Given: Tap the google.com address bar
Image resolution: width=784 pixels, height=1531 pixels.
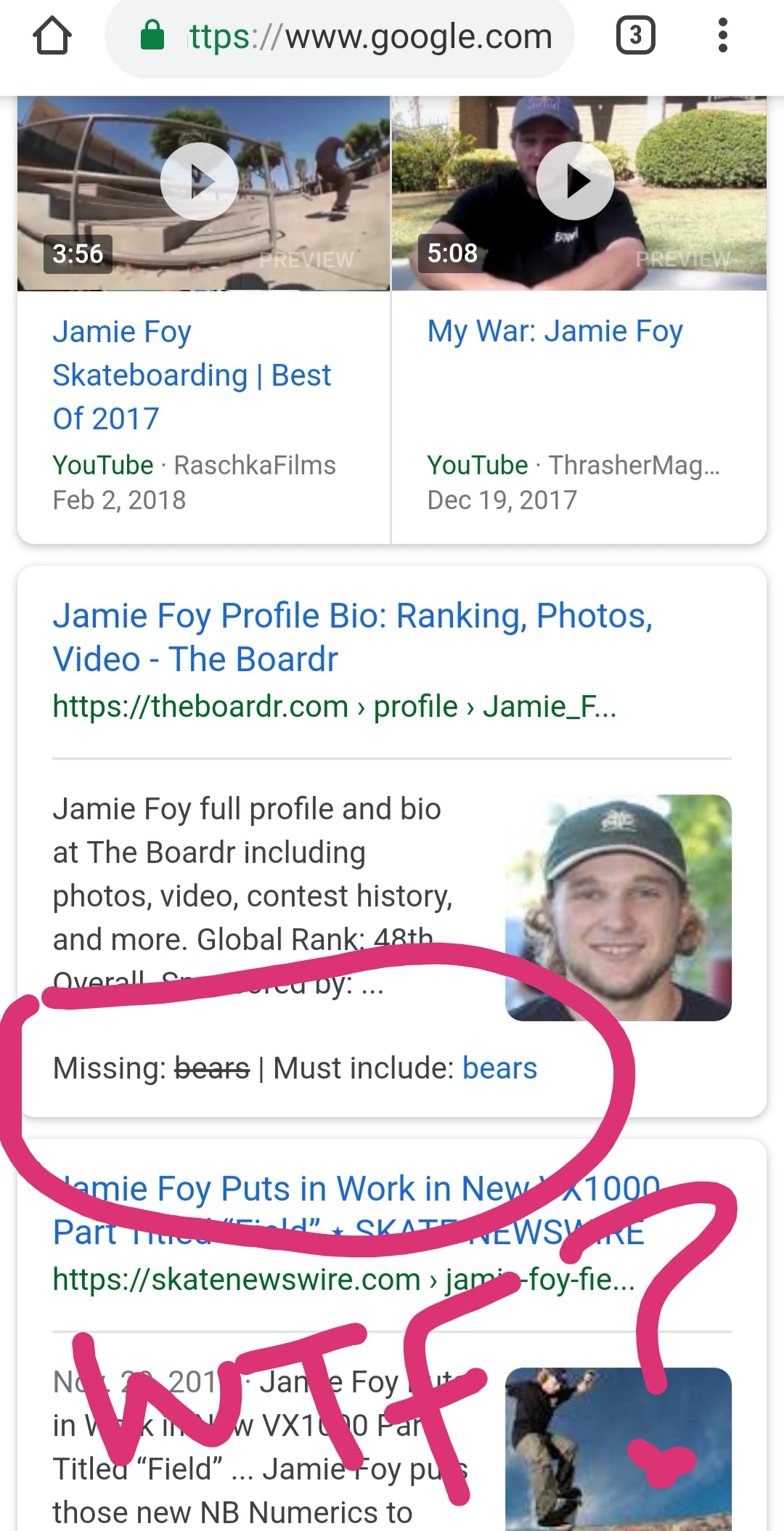Looking at the screenshot, I should click(340, 37).
